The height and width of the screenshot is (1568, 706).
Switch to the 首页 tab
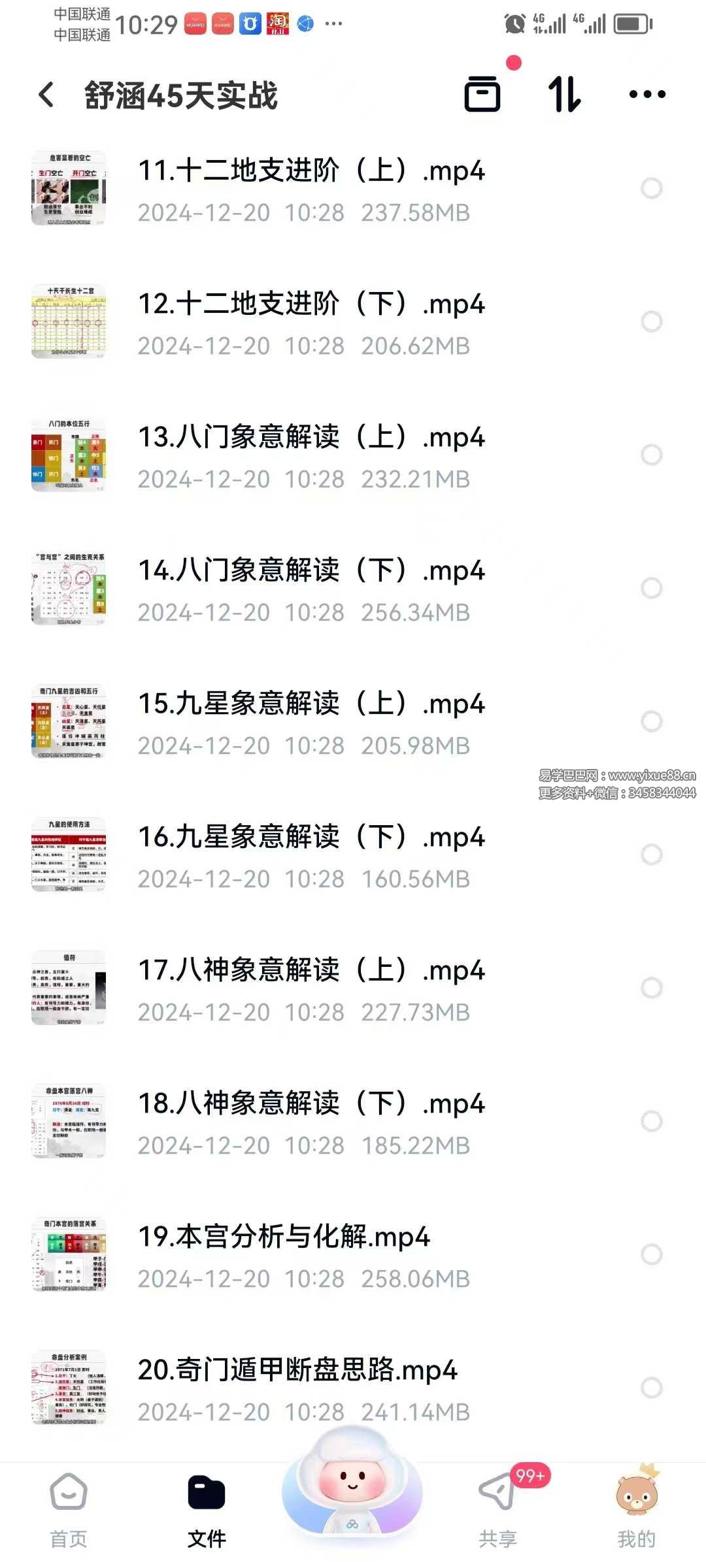pyautogui.click(x=69, y=1511)
